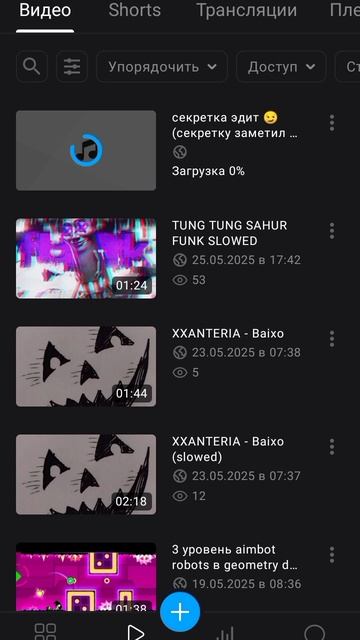Expand the Доступ dropdown
Viewport: 360px width, 640px height.
point(281,67)
